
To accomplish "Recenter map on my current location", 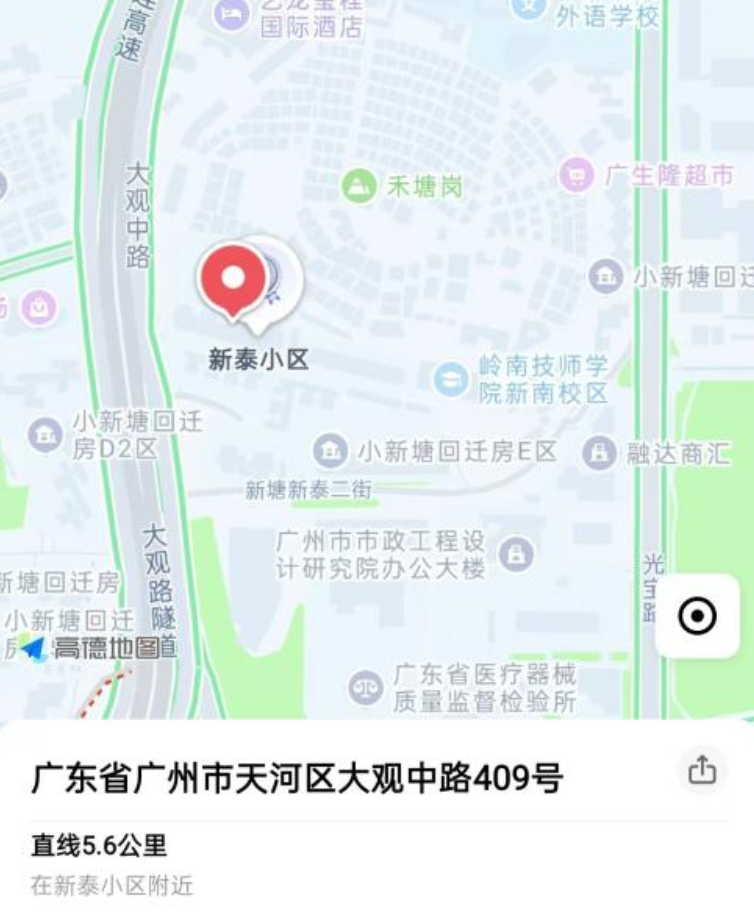I will 697,615.
